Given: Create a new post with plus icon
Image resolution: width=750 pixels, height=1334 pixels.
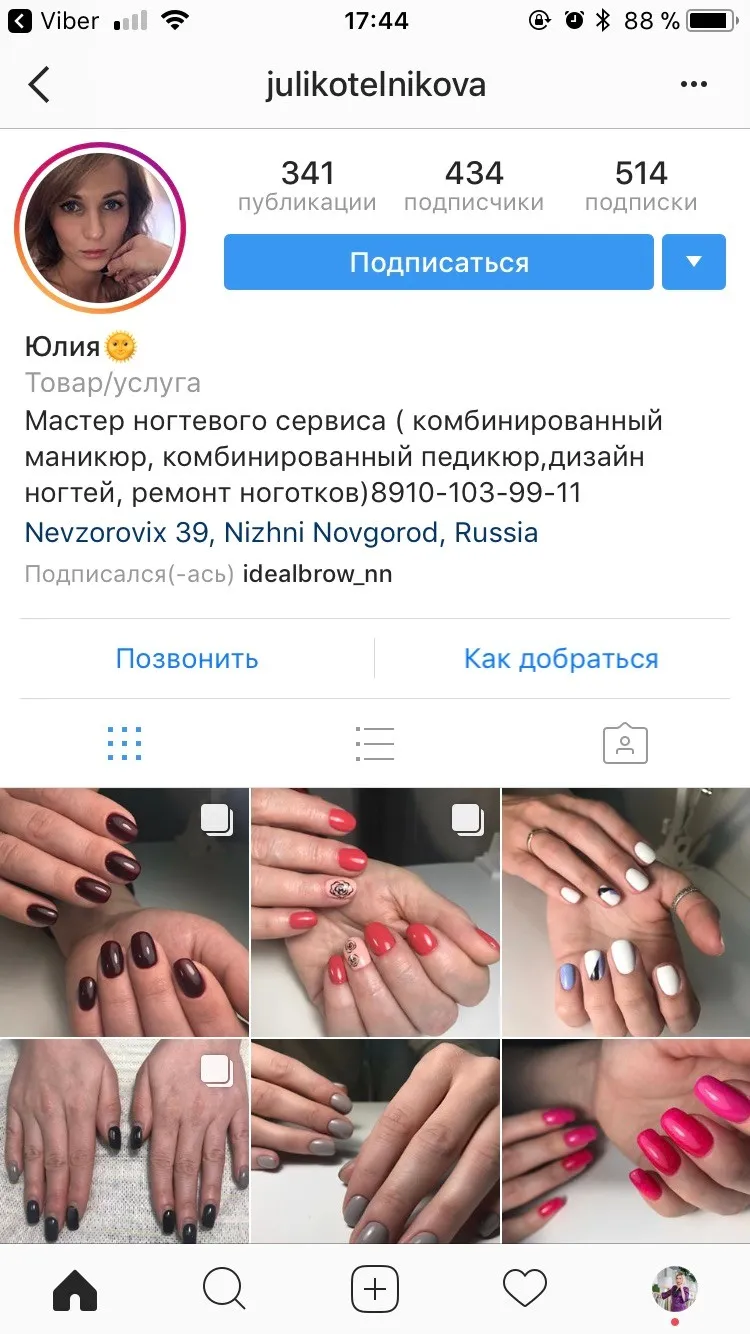Looking at the screenshot, I should pyautogui.click(x=375, y=1289).
